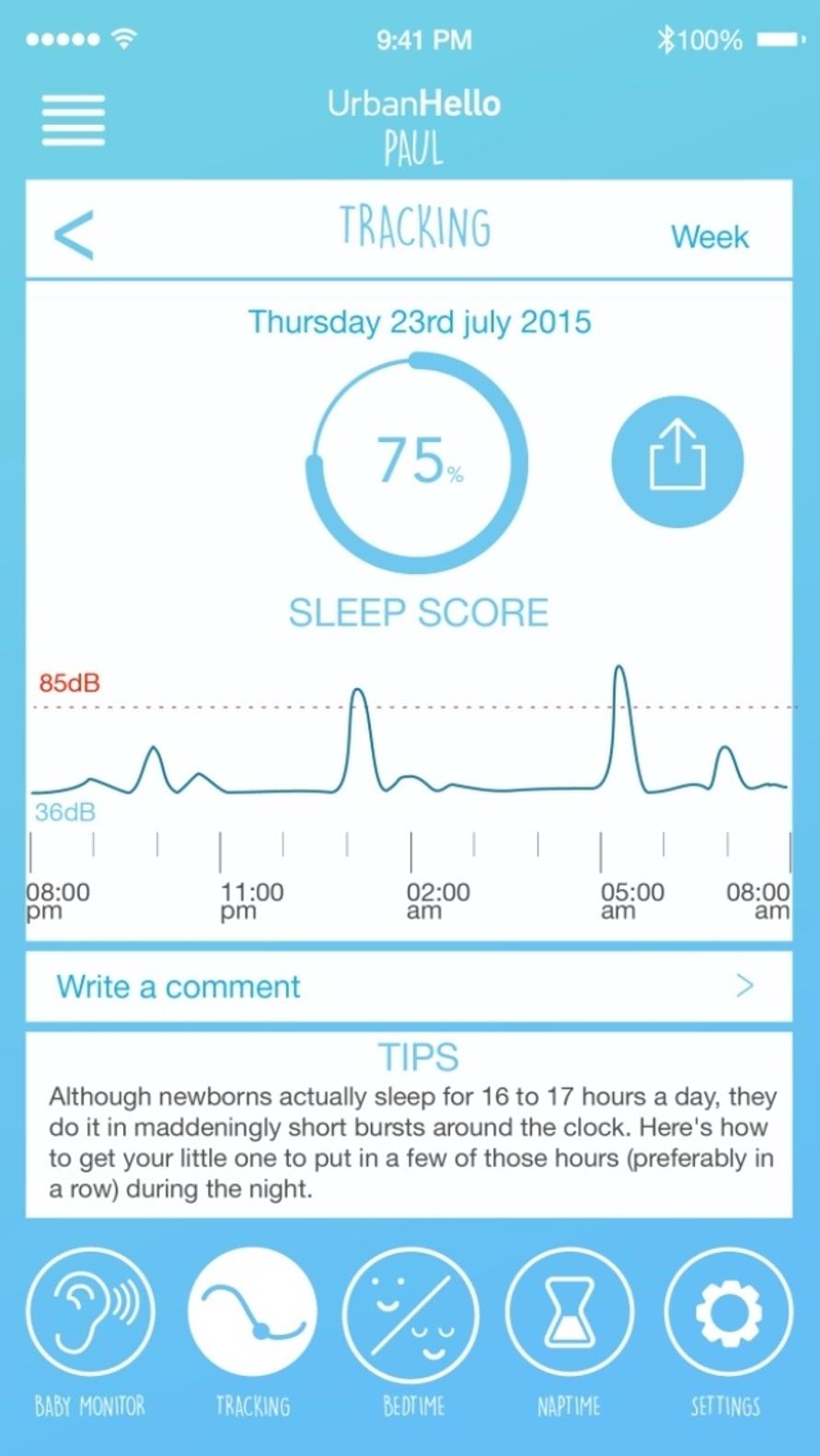Open the Write a comment row
Image resolution: width=820 pixels, height=1456 pixels.
[409, 986]
